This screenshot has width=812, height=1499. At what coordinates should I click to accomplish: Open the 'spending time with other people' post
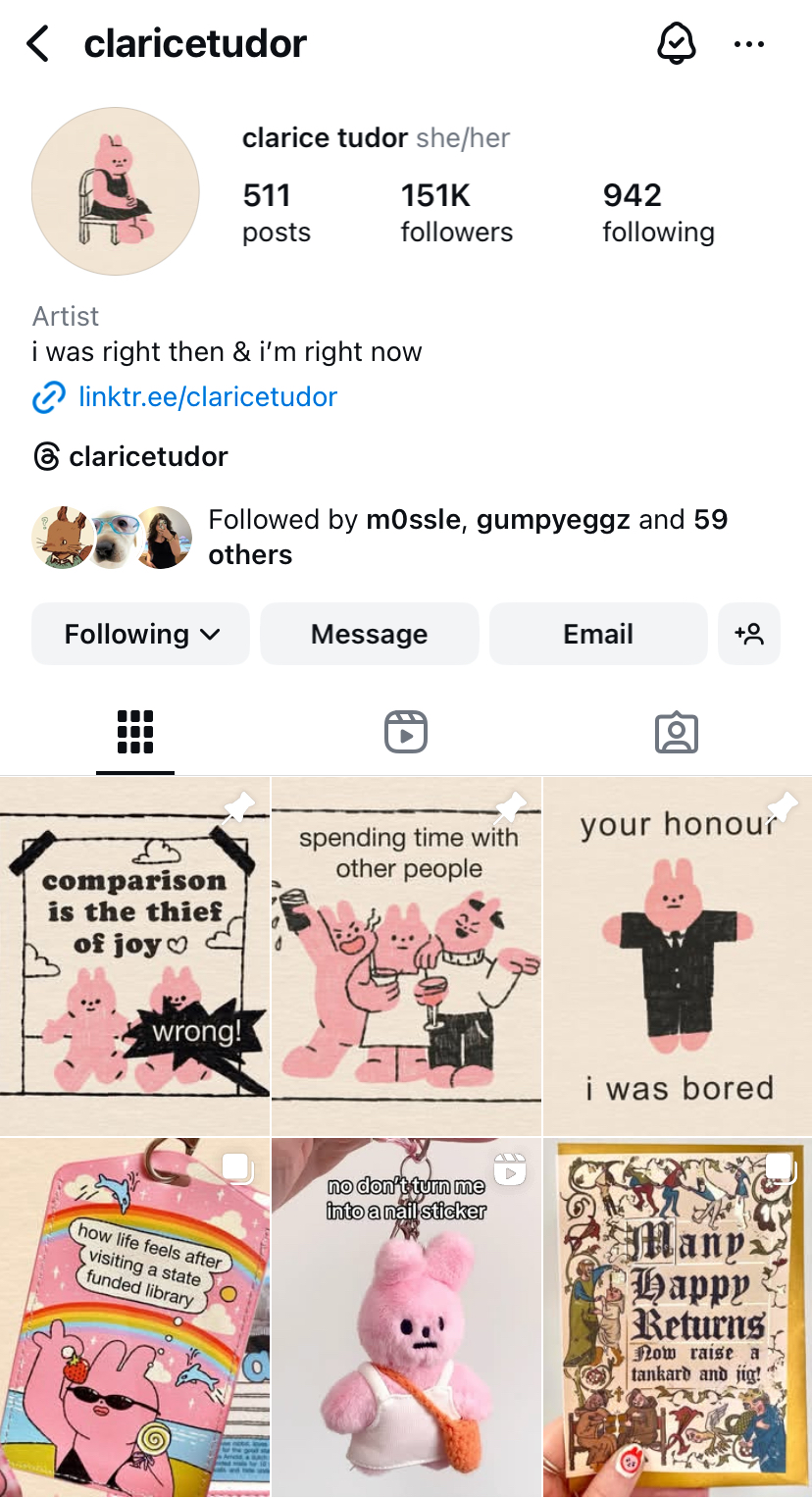coord(406,956)
